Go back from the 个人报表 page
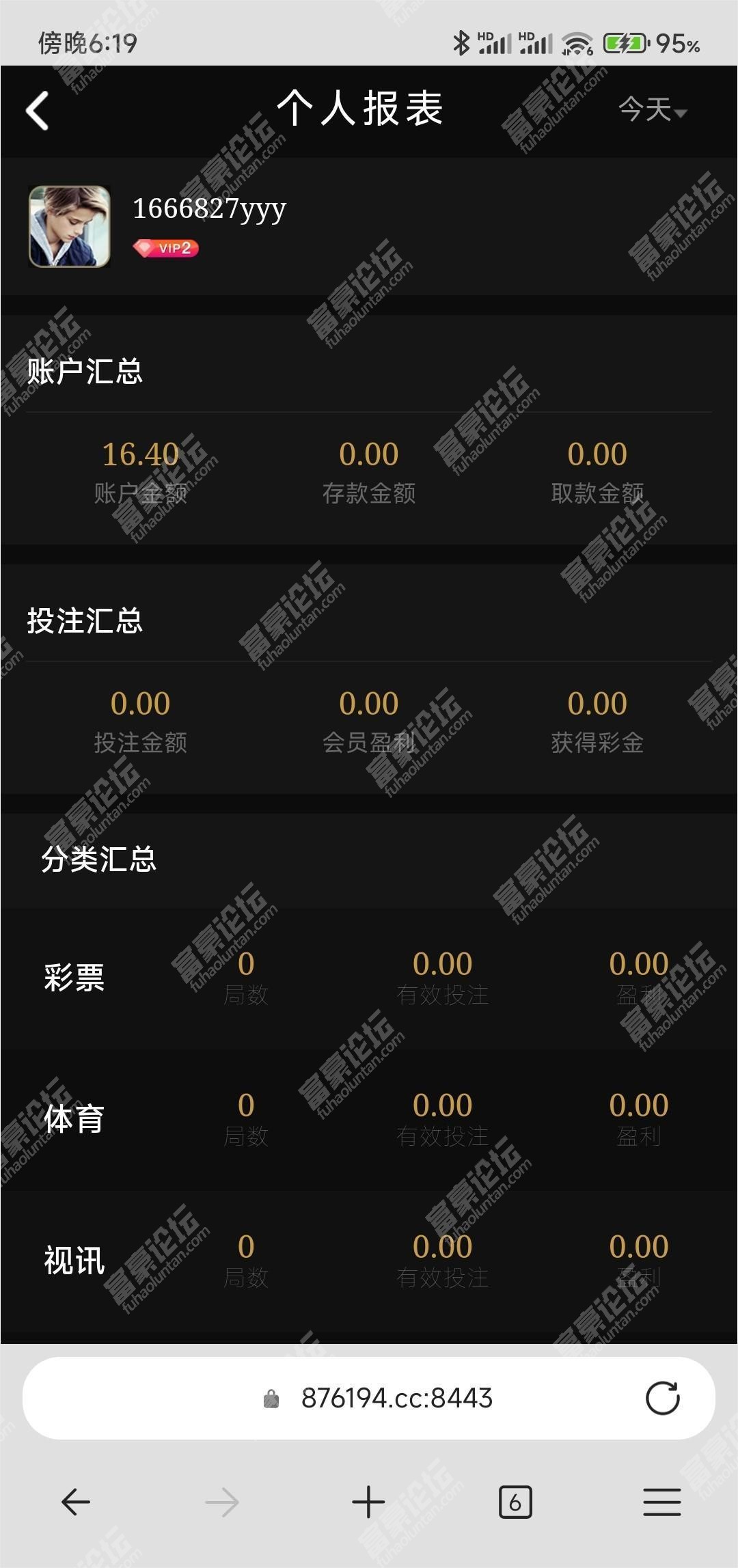 (38, 111)
